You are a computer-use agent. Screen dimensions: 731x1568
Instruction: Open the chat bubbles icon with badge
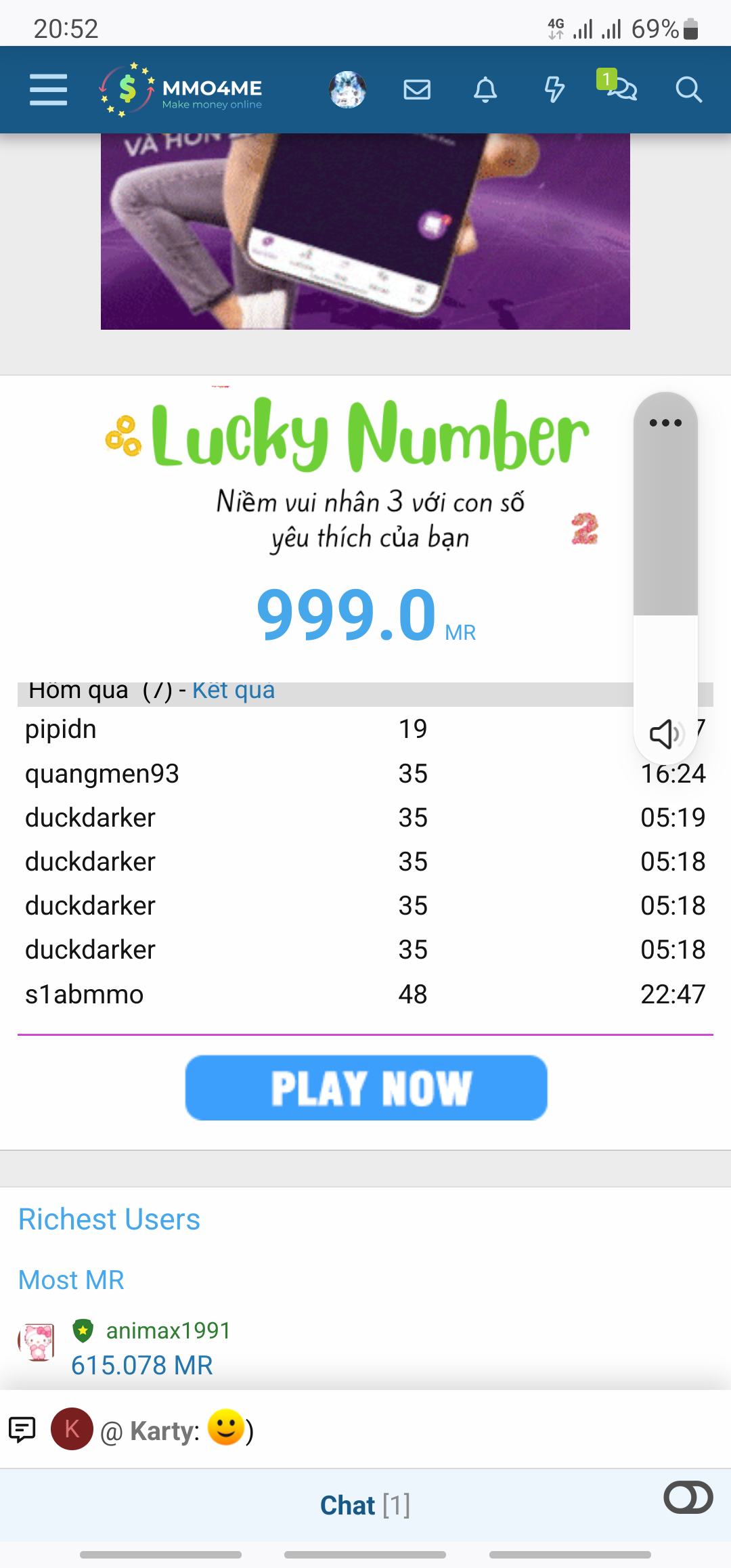(620, 88)
